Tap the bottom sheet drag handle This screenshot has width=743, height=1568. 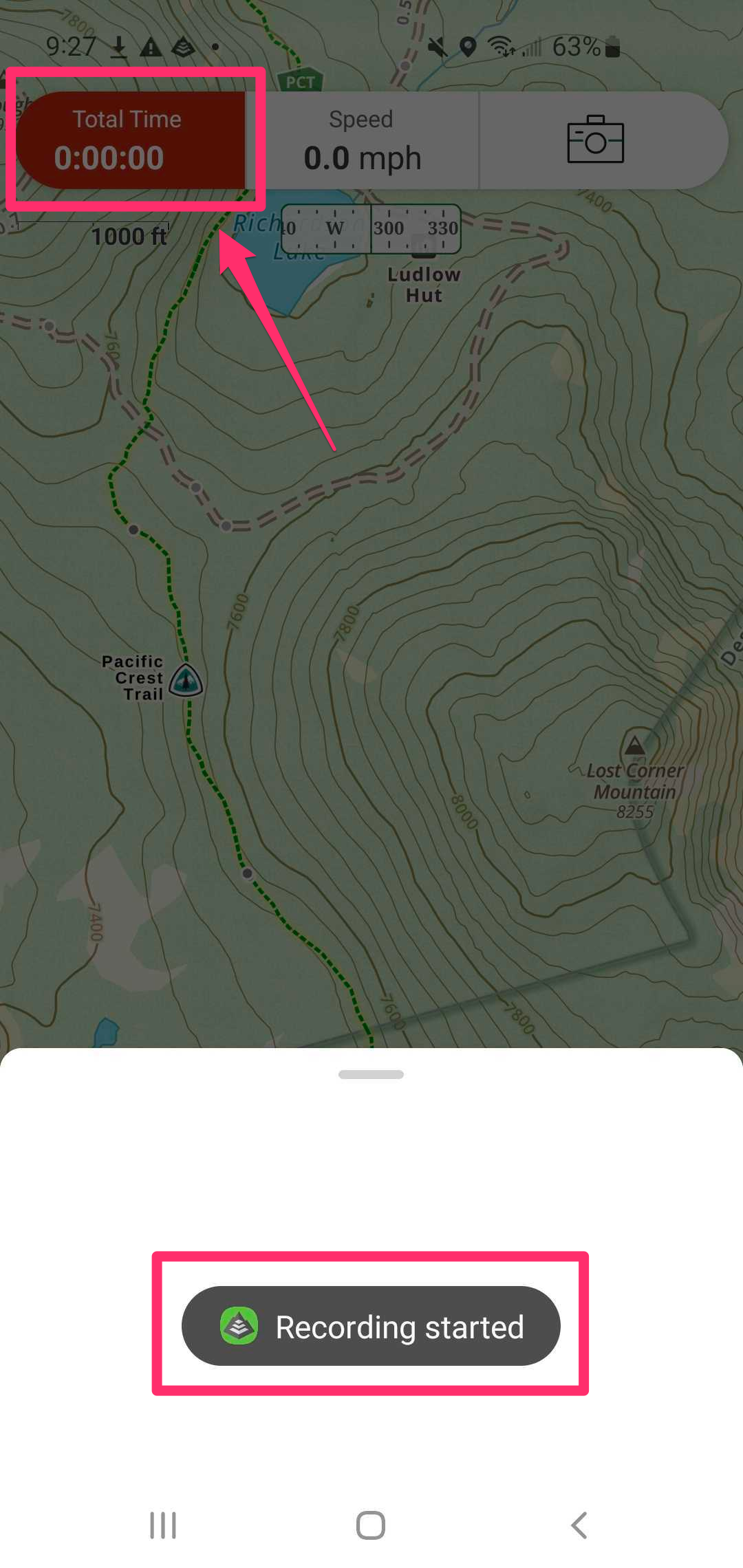[x=371, y=1074]
